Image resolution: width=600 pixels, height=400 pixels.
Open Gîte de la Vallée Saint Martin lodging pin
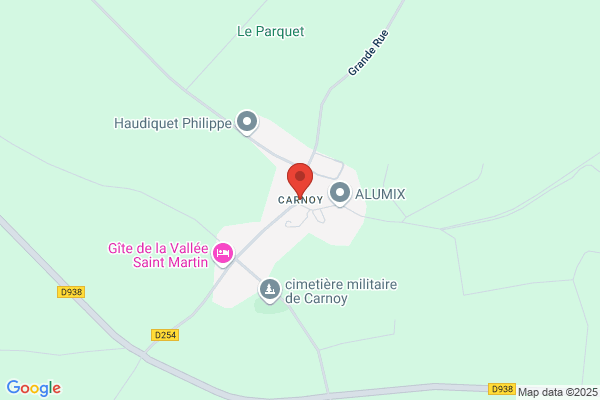pos(223,254)
